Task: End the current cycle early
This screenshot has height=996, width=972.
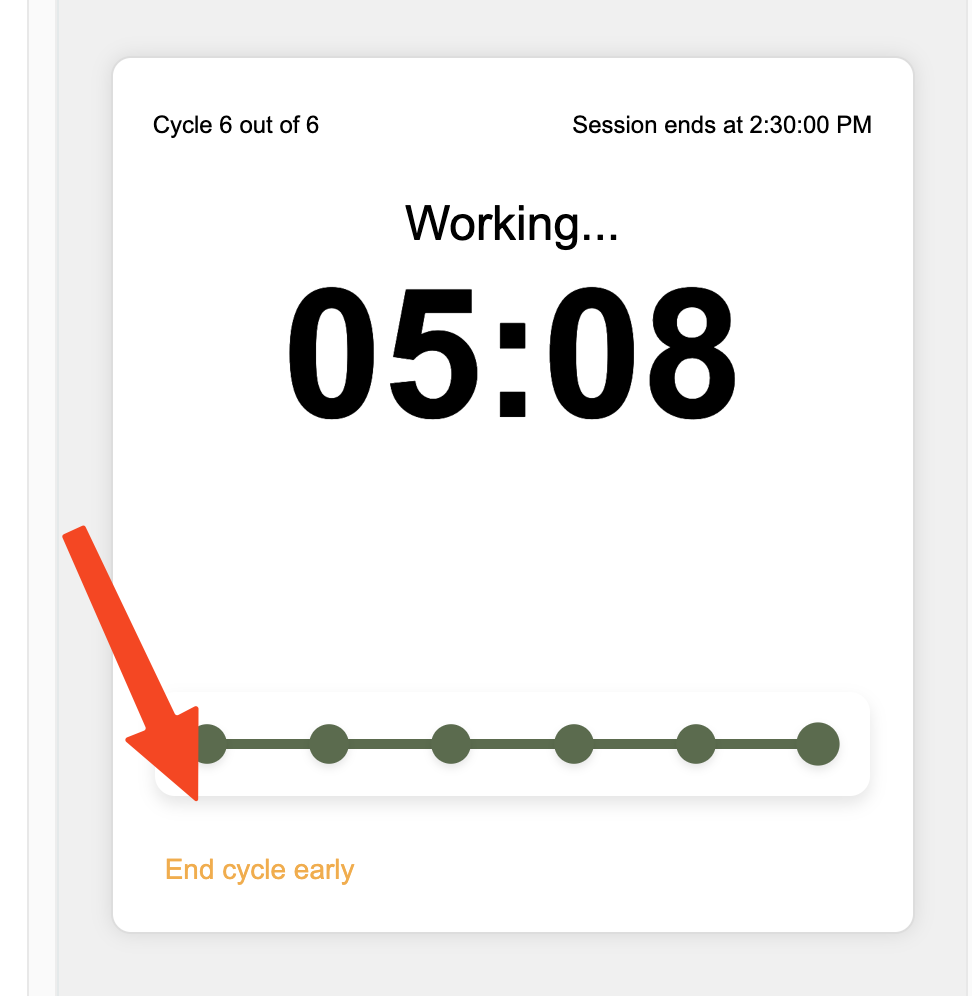Action: pos(259,870)
